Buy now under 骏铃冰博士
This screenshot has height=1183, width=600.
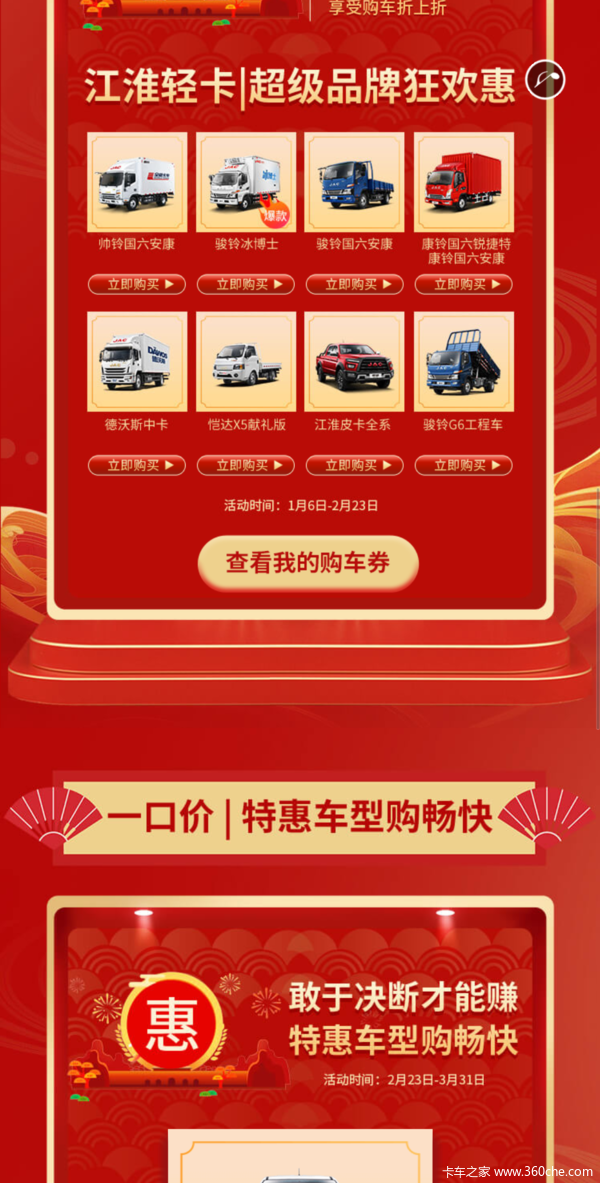(246, 285)
